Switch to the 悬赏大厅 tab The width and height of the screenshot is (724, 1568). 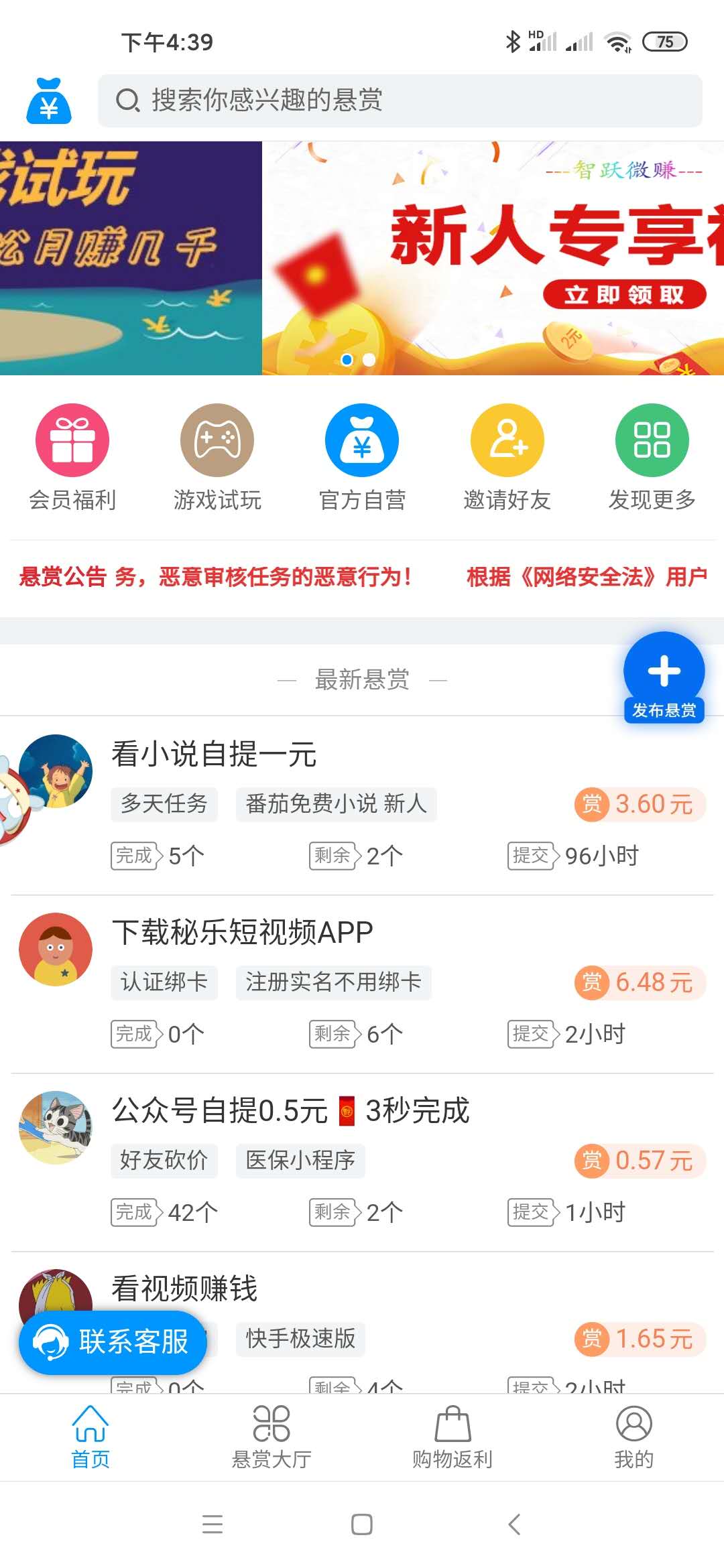click(x=271, y=1437)
